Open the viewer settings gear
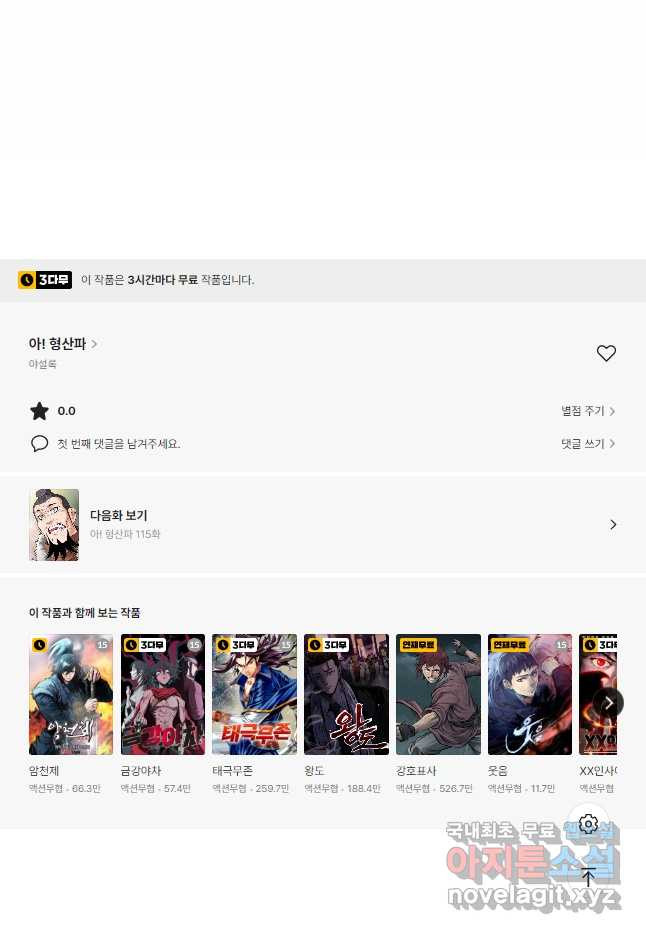Viewport: 646px width, 934px height. (x=588, y=824)
